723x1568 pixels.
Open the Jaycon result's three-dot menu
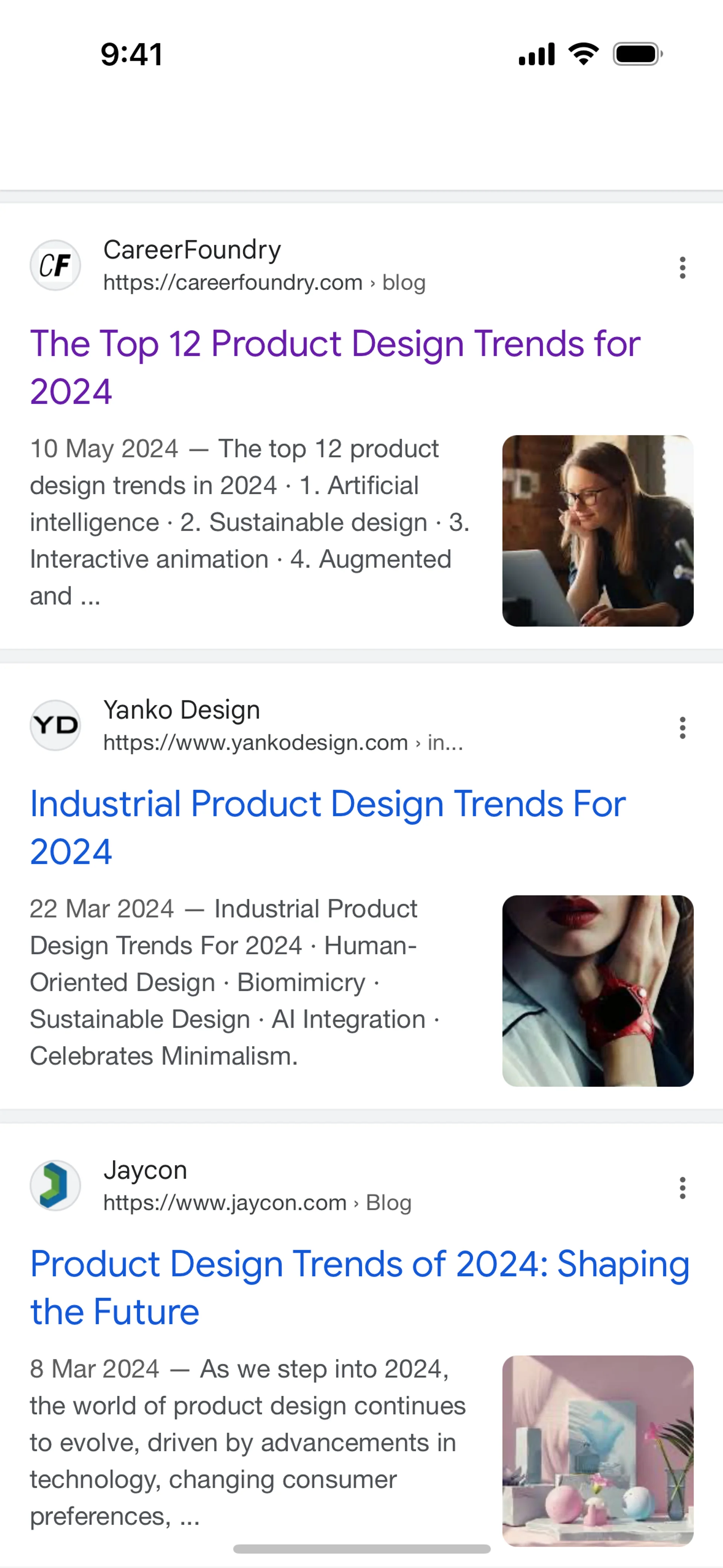tap(682, 1188)
